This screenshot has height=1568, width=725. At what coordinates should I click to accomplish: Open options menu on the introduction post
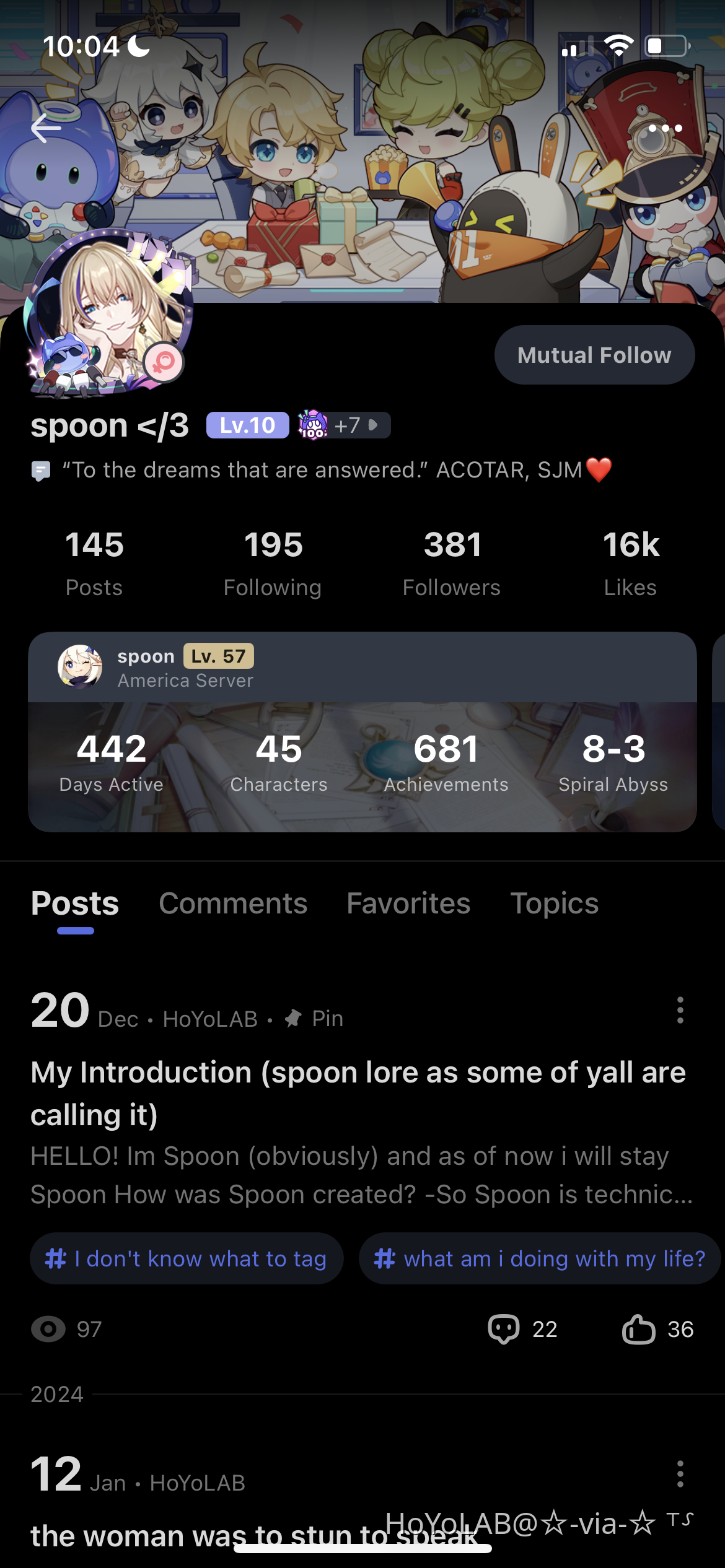(x=680, y=1011)
